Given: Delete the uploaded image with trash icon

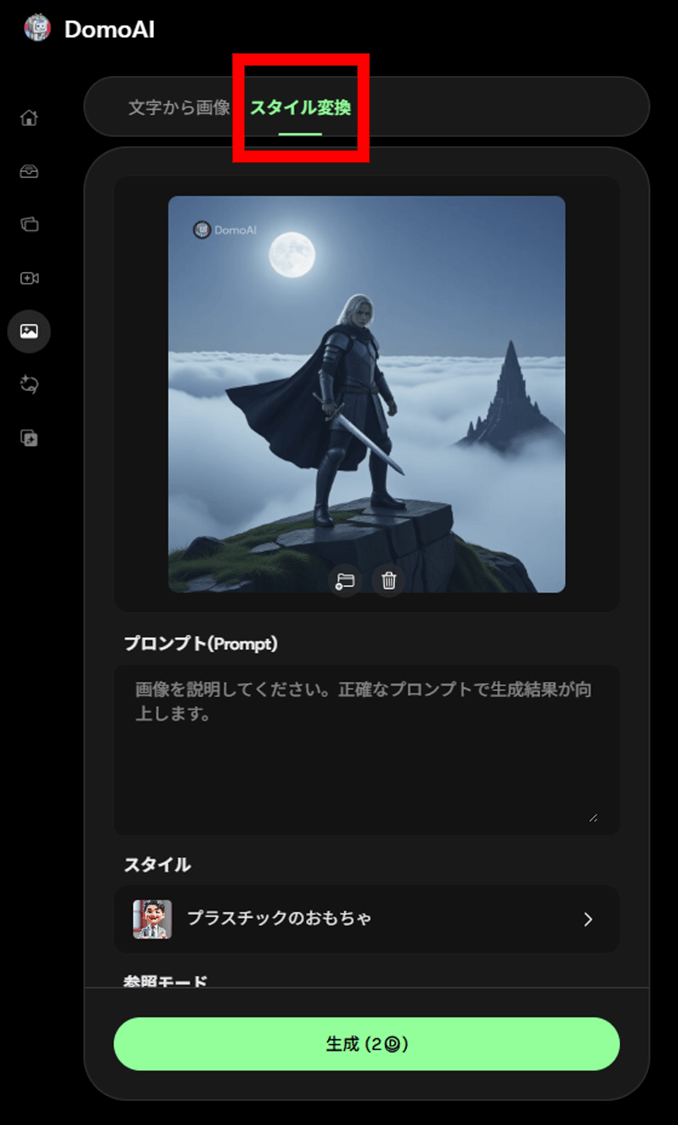Looking at the screenshot, I should click(389, 580).
